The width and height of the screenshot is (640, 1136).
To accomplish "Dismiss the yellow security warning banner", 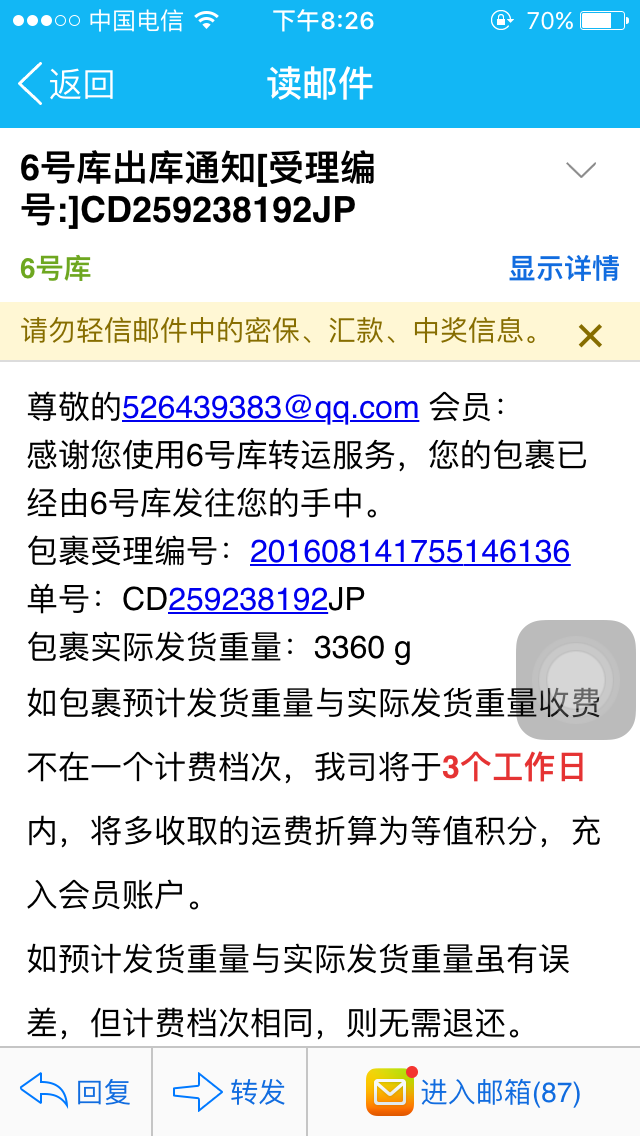I will click(590, 335).
